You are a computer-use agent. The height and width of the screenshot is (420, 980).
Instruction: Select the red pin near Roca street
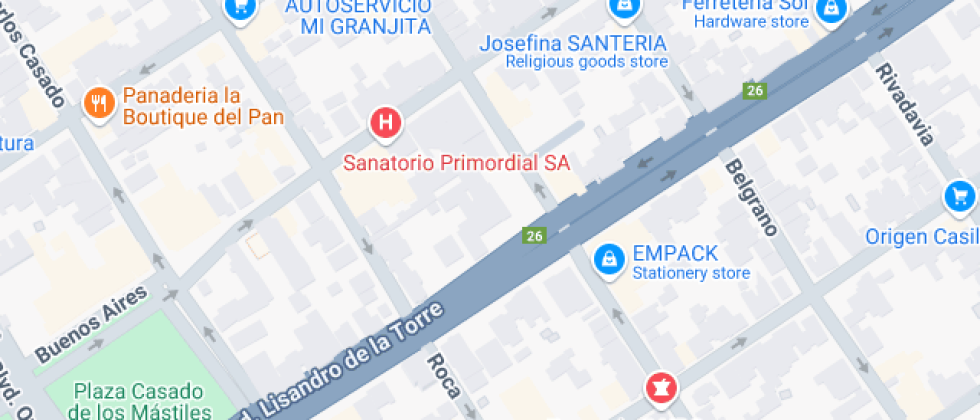tap(661, 385)
